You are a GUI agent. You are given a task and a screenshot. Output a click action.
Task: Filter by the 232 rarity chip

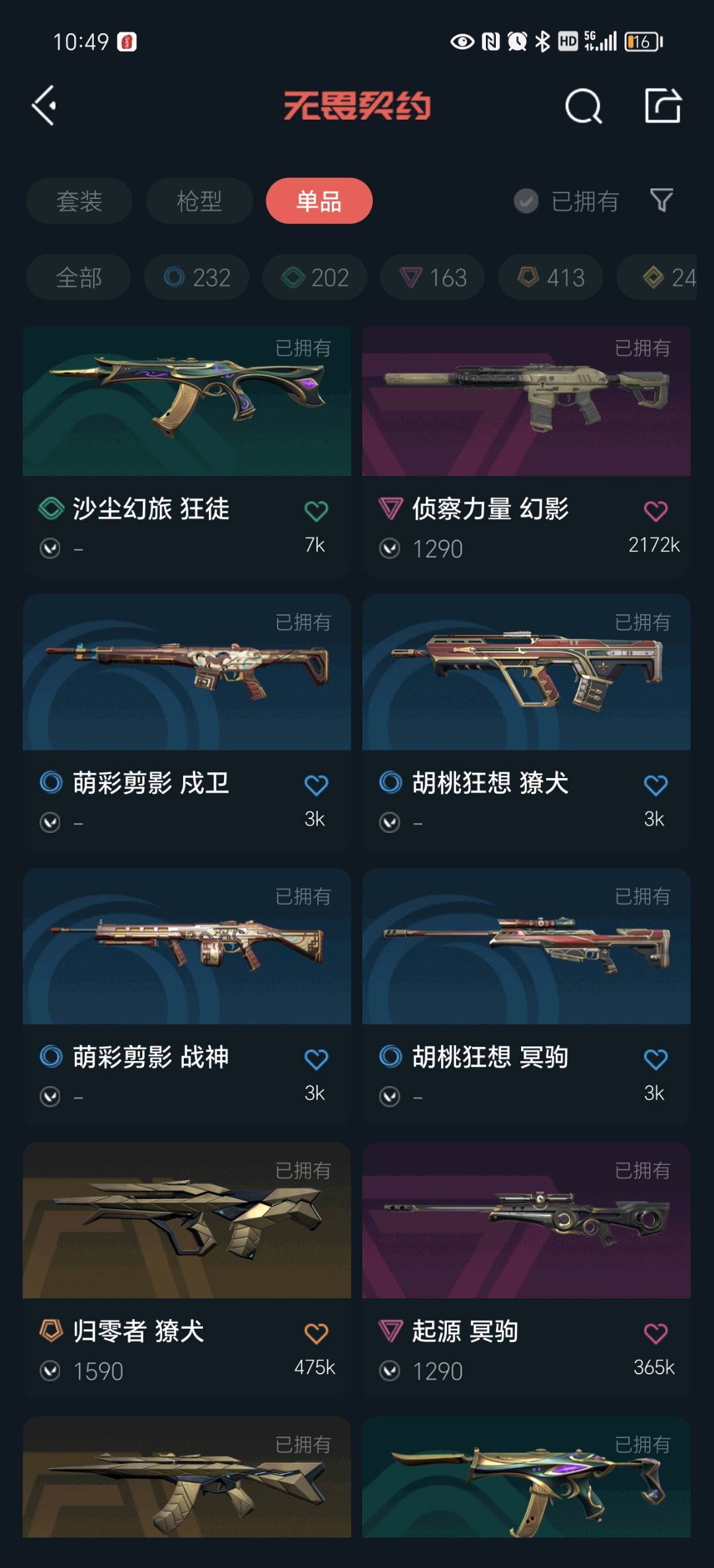[x=197, y=278]
